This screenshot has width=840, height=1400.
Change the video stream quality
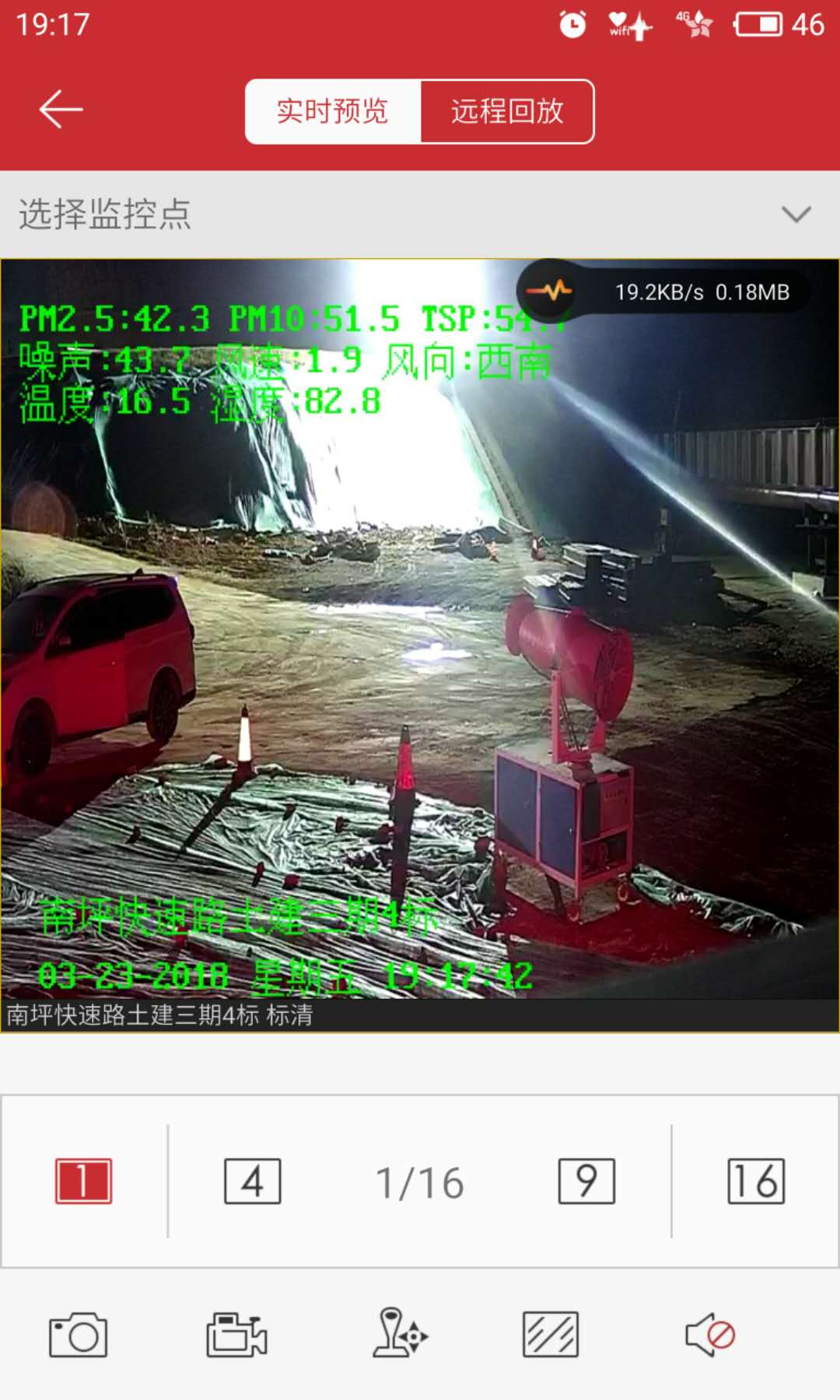(551, 1335)
